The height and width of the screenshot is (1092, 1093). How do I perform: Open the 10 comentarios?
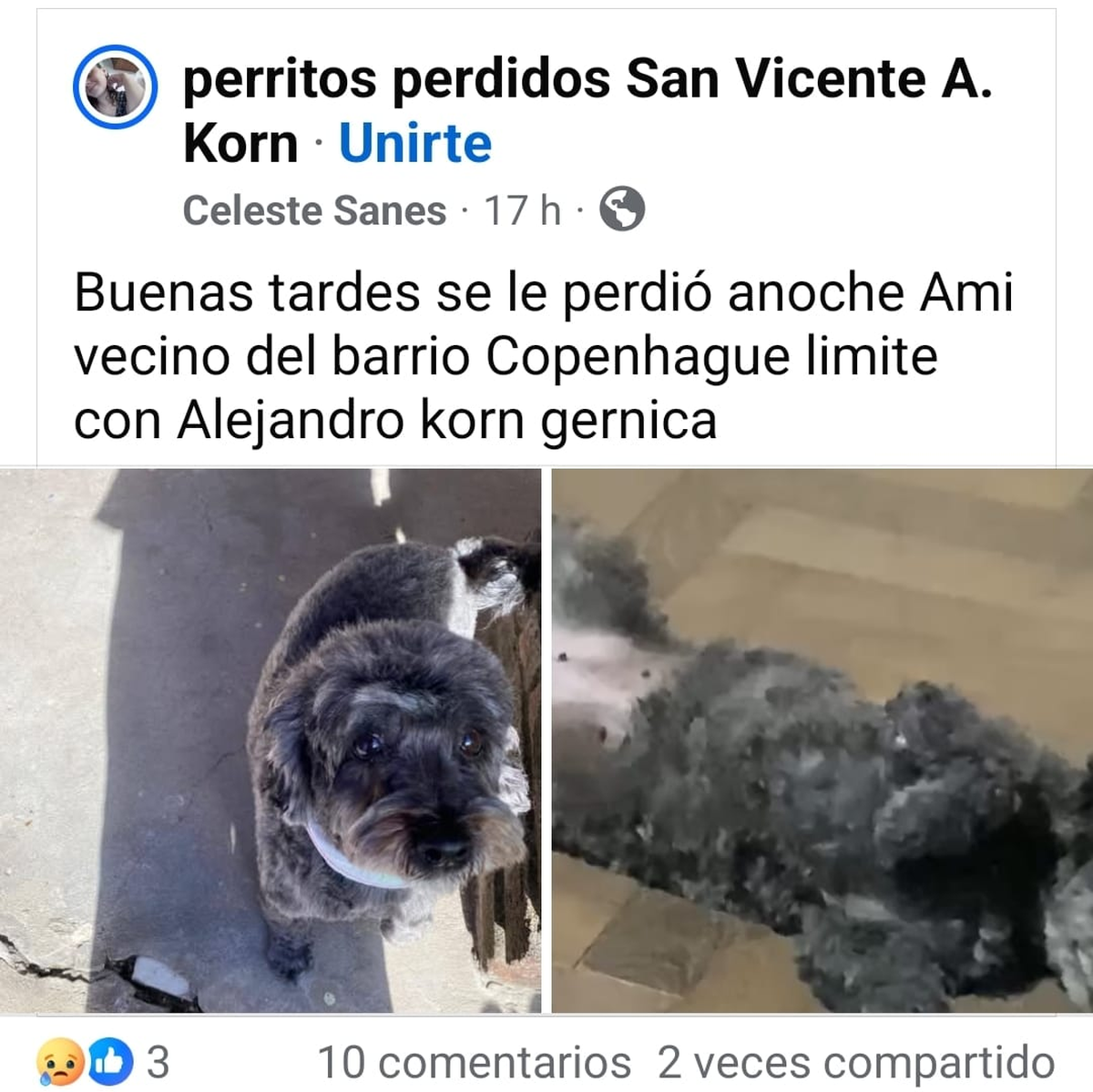(x=474, y=1062)
